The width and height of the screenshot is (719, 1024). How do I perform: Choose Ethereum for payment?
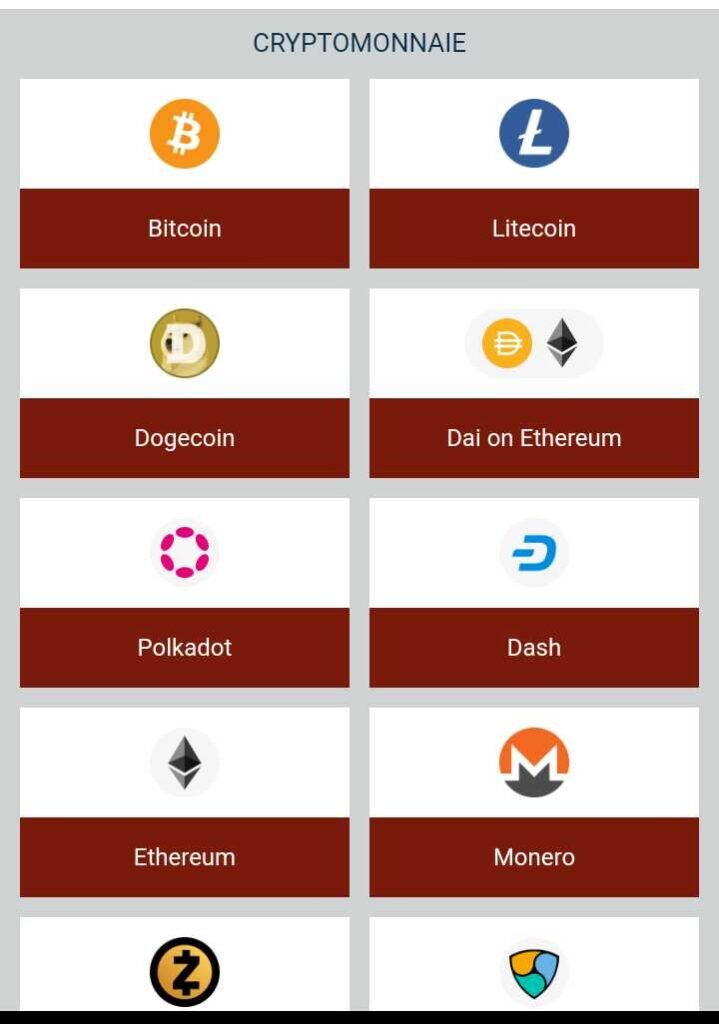pos(184,856)
